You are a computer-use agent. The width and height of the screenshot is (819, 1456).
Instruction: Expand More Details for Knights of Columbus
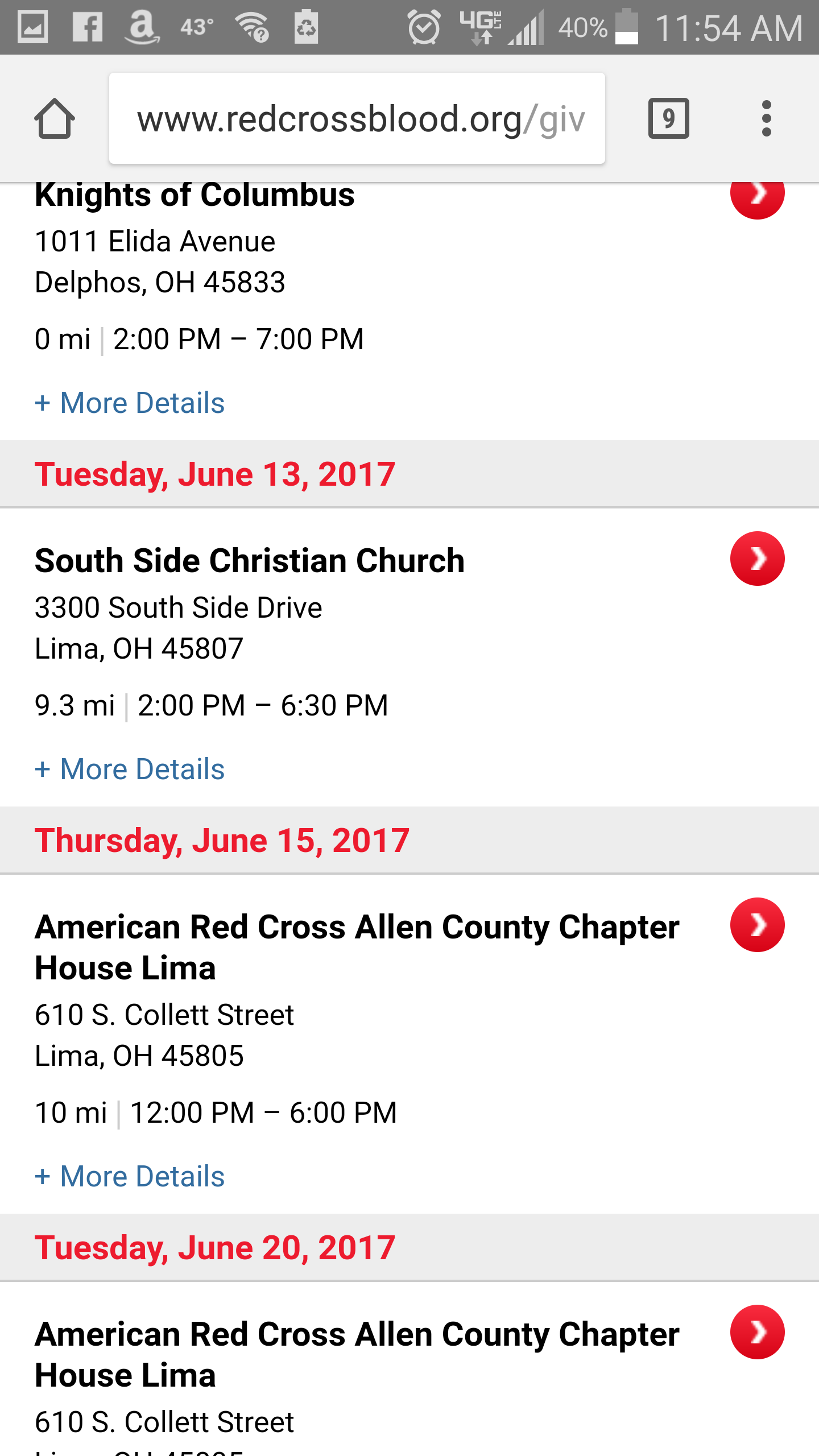click(130, 403)
